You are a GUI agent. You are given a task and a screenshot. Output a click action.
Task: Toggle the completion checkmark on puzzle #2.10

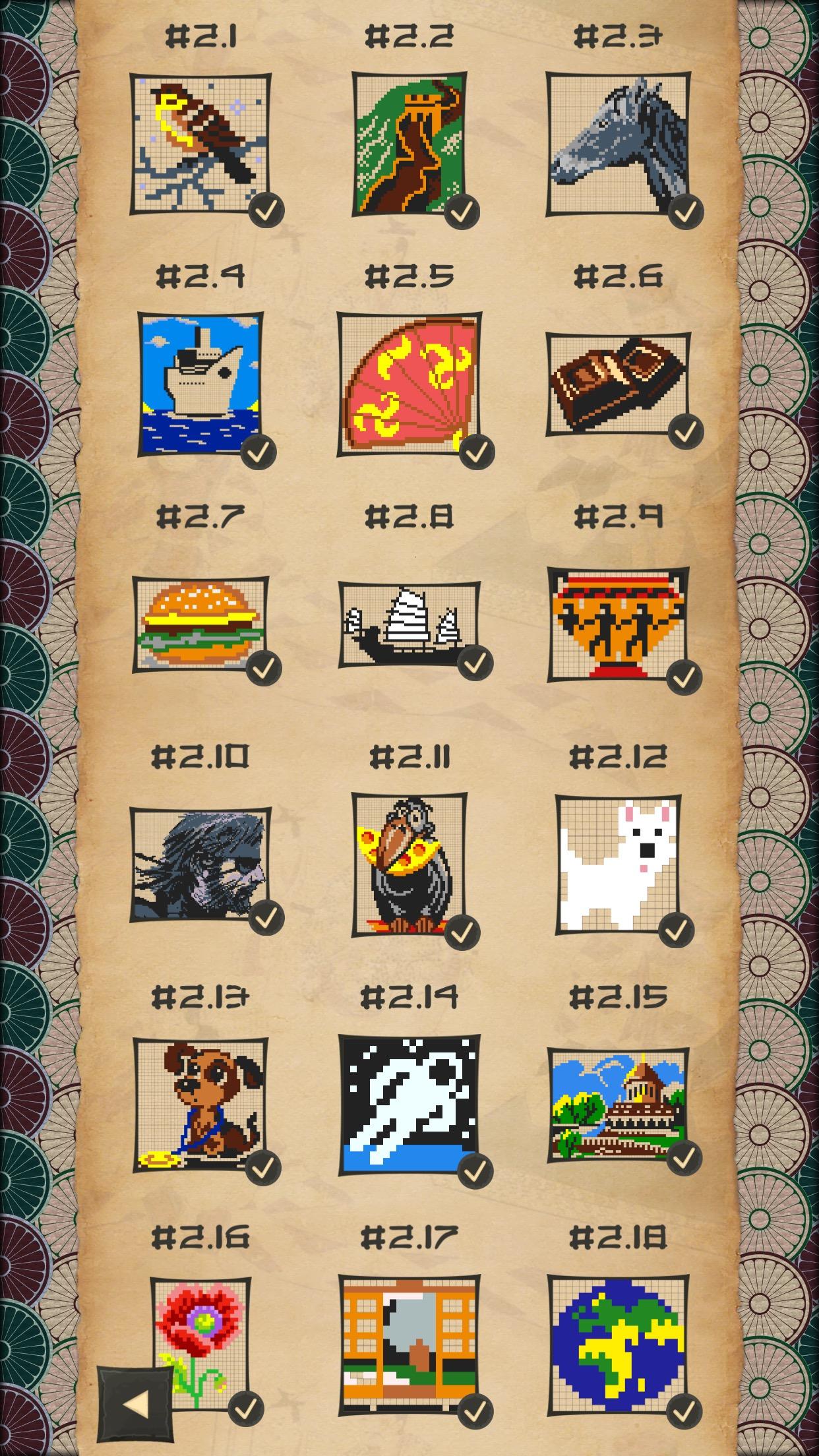click(267, 917)
